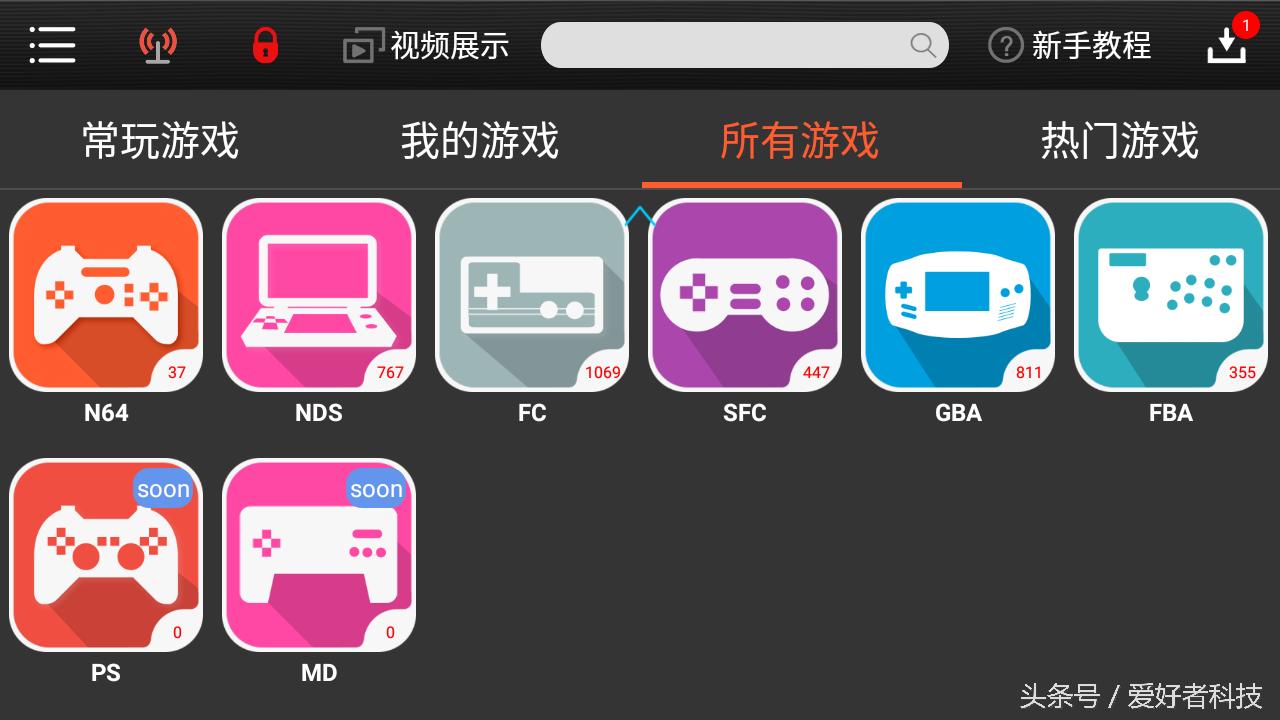1280x720 pixels.
Task: Open the NDS games category
Action: [x=319, y=295]
